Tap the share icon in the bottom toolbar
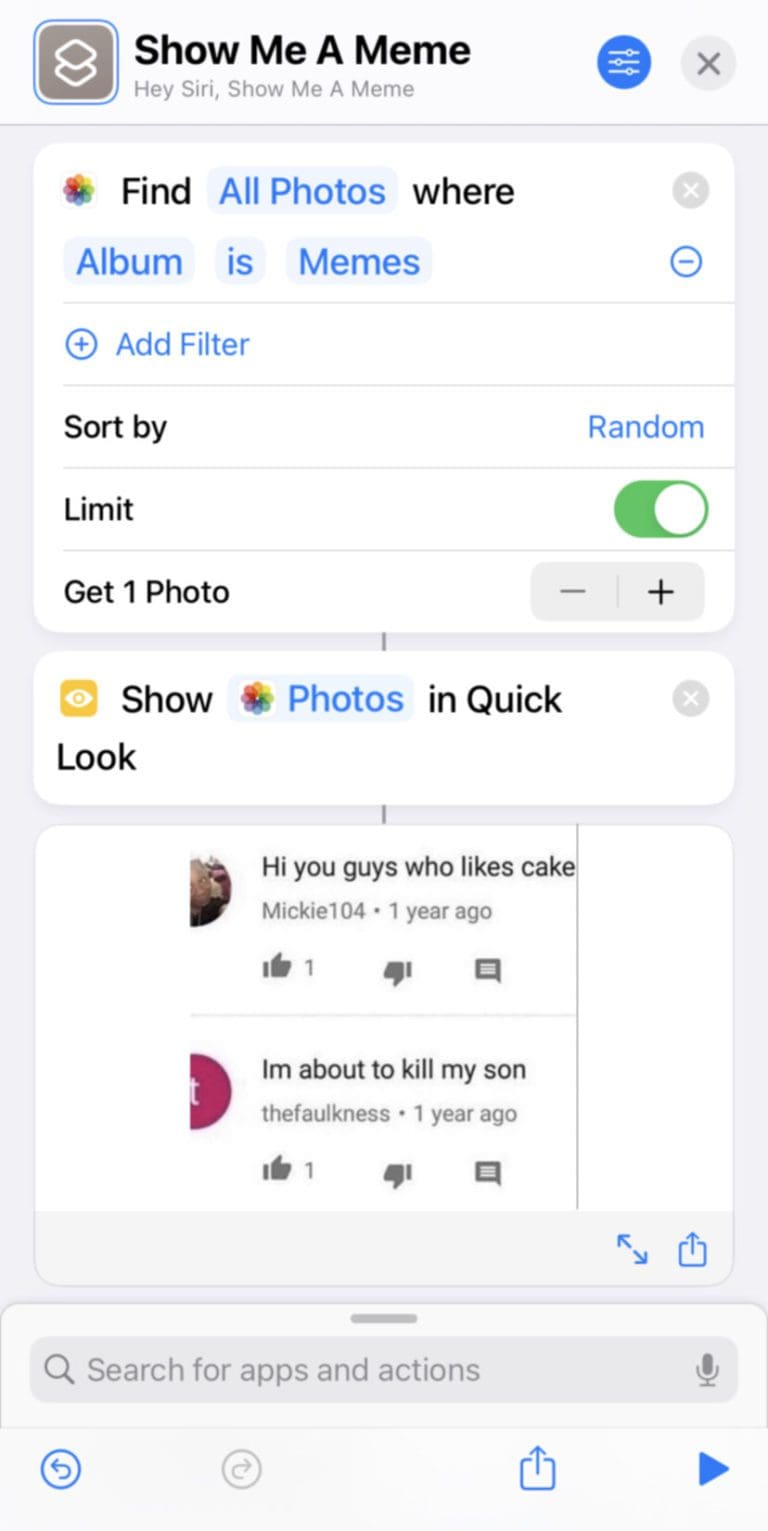 click(536, 1468)
